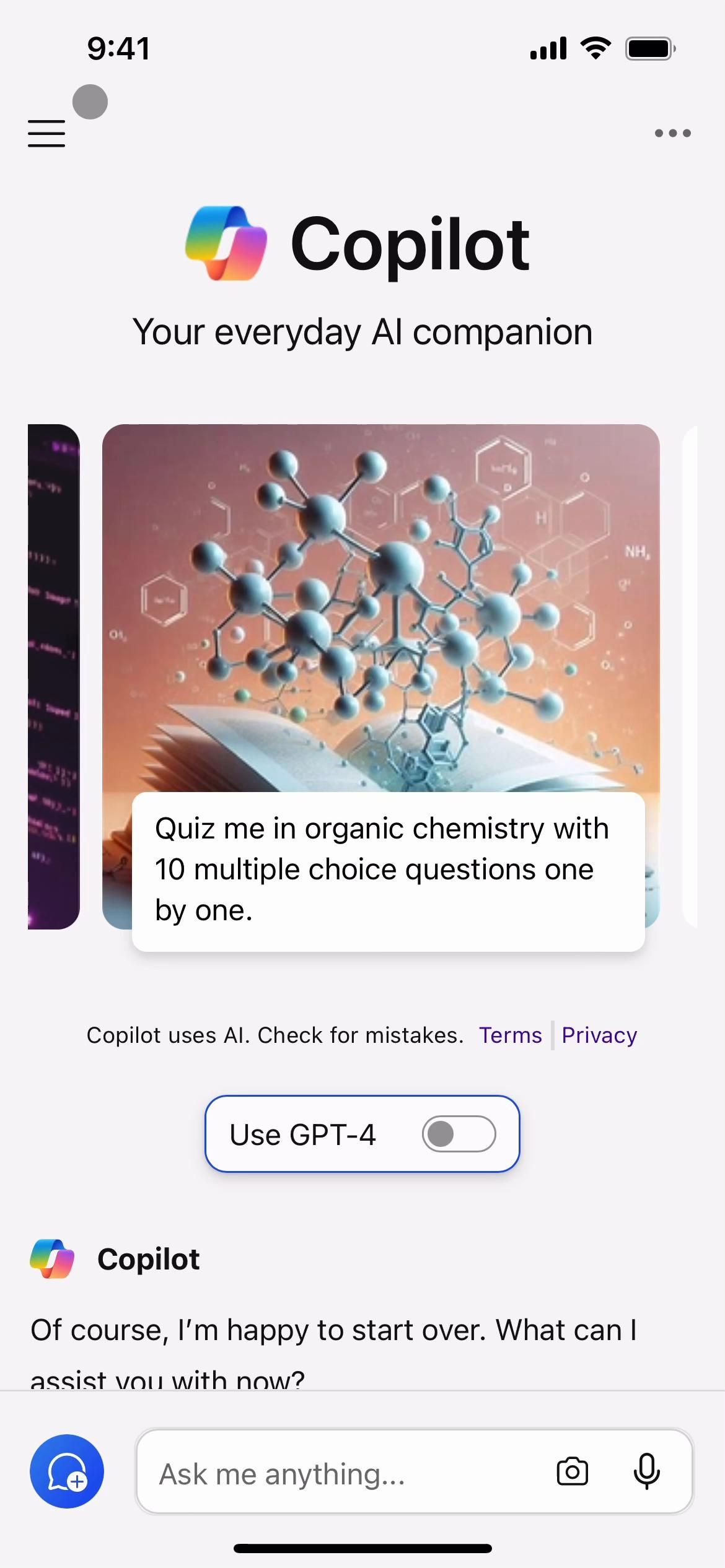Focus the Ask me anything field
Image resolution: width=725 pixels, height=1568 pixels.
point(347,1474)
